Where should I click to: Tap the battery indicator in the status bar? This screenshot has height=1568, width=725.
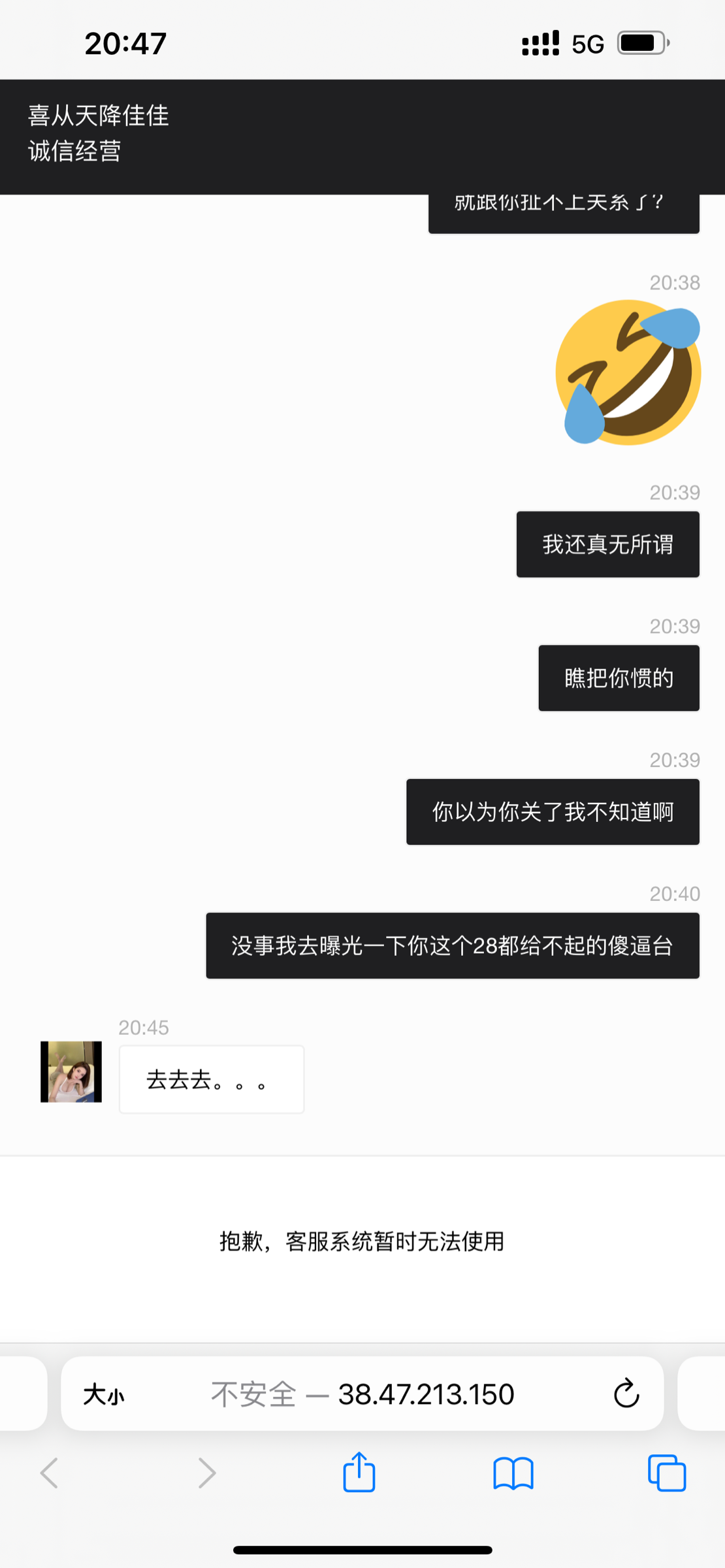[641, 42]
